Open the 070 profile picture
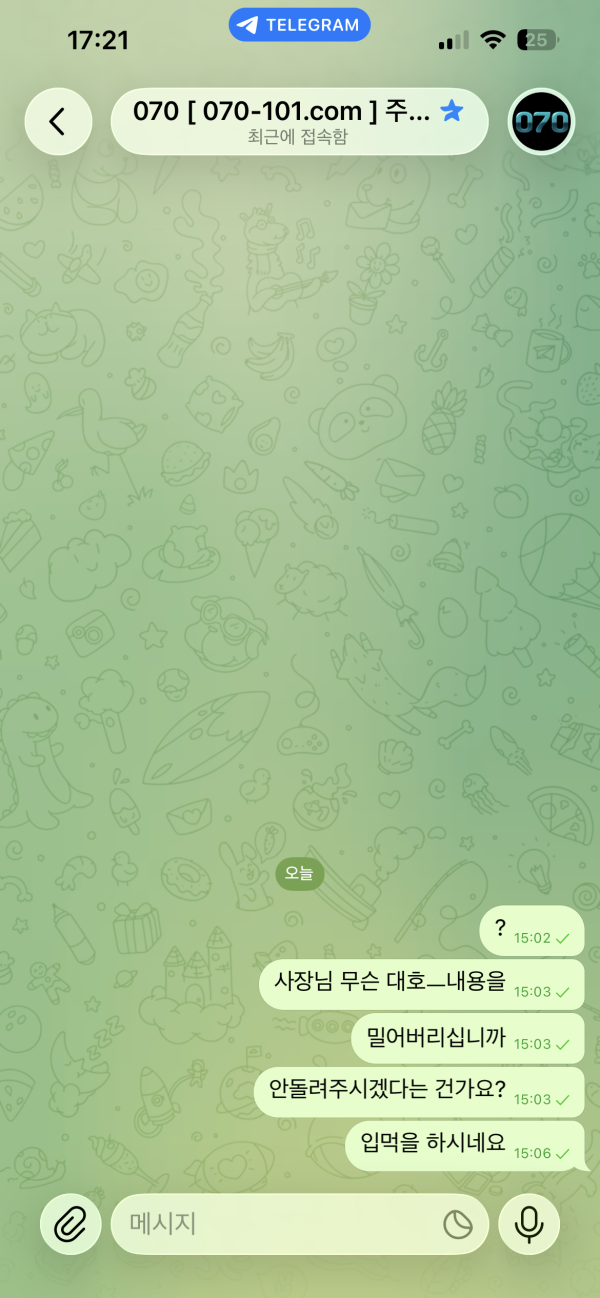The width and height of the screenshot is (600, 1298). click(541, 122)
